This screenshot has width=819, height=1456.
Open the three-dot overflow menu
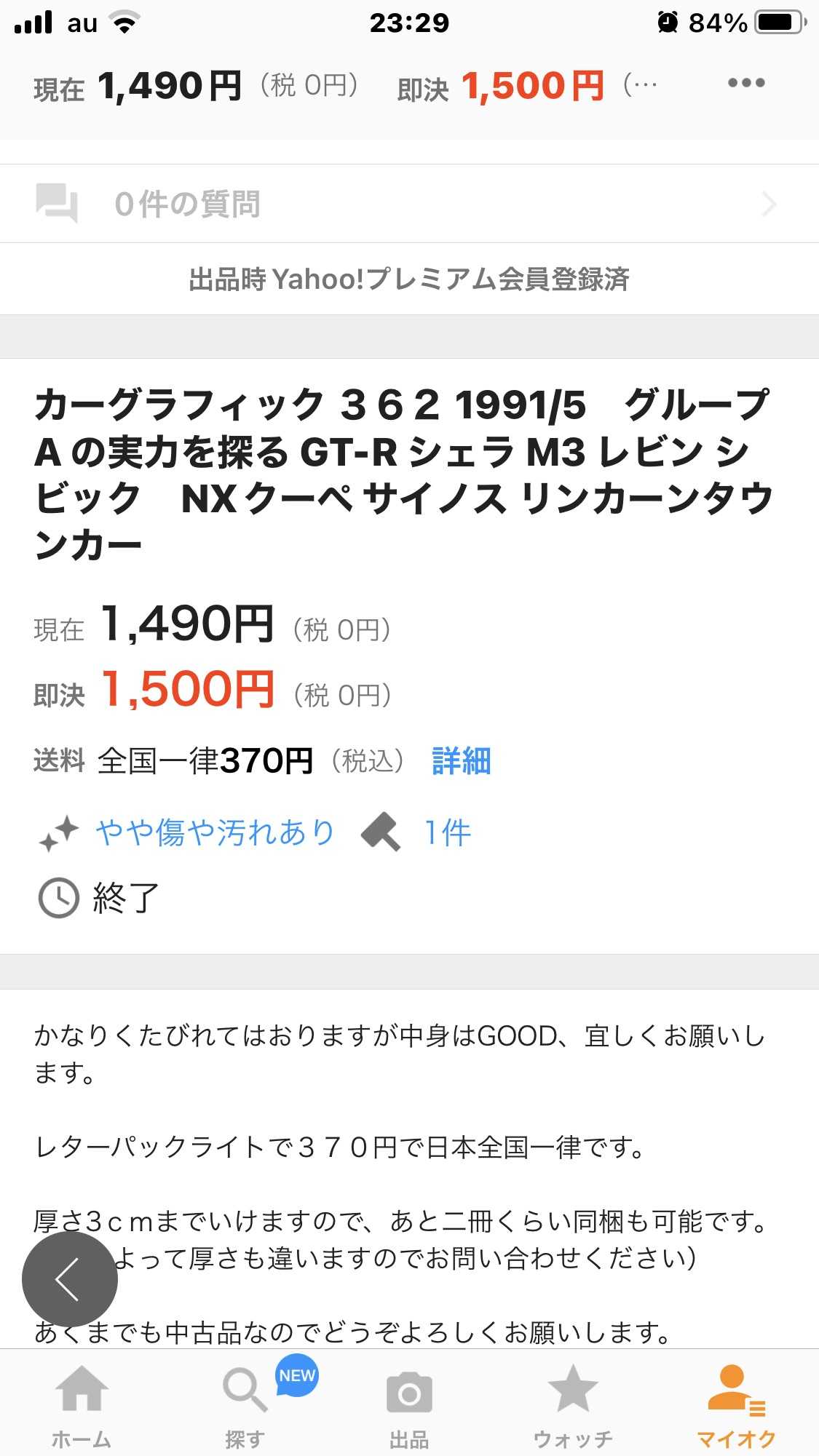click(x=746, y=83)
